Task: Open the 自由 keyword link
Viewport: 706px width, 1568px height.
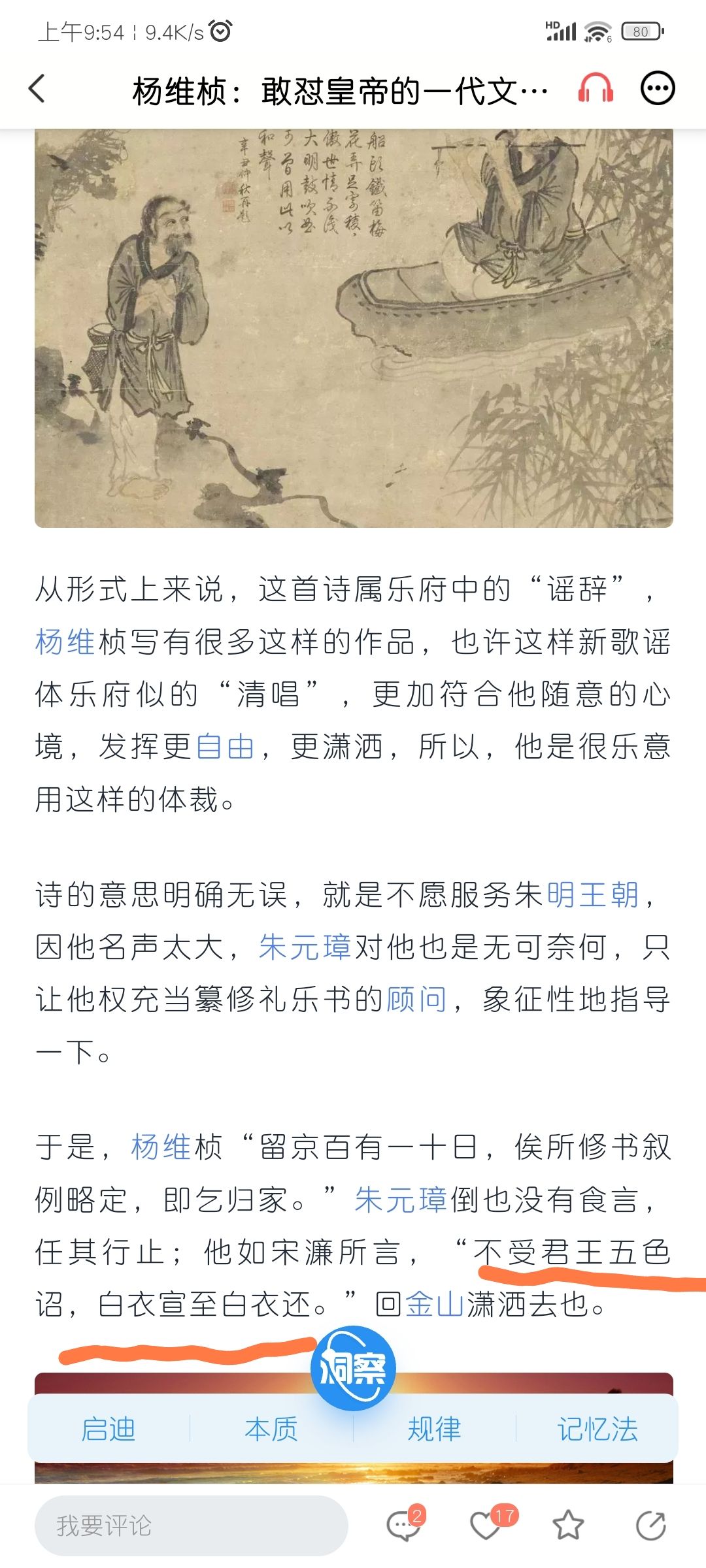Action: (225, 746)
